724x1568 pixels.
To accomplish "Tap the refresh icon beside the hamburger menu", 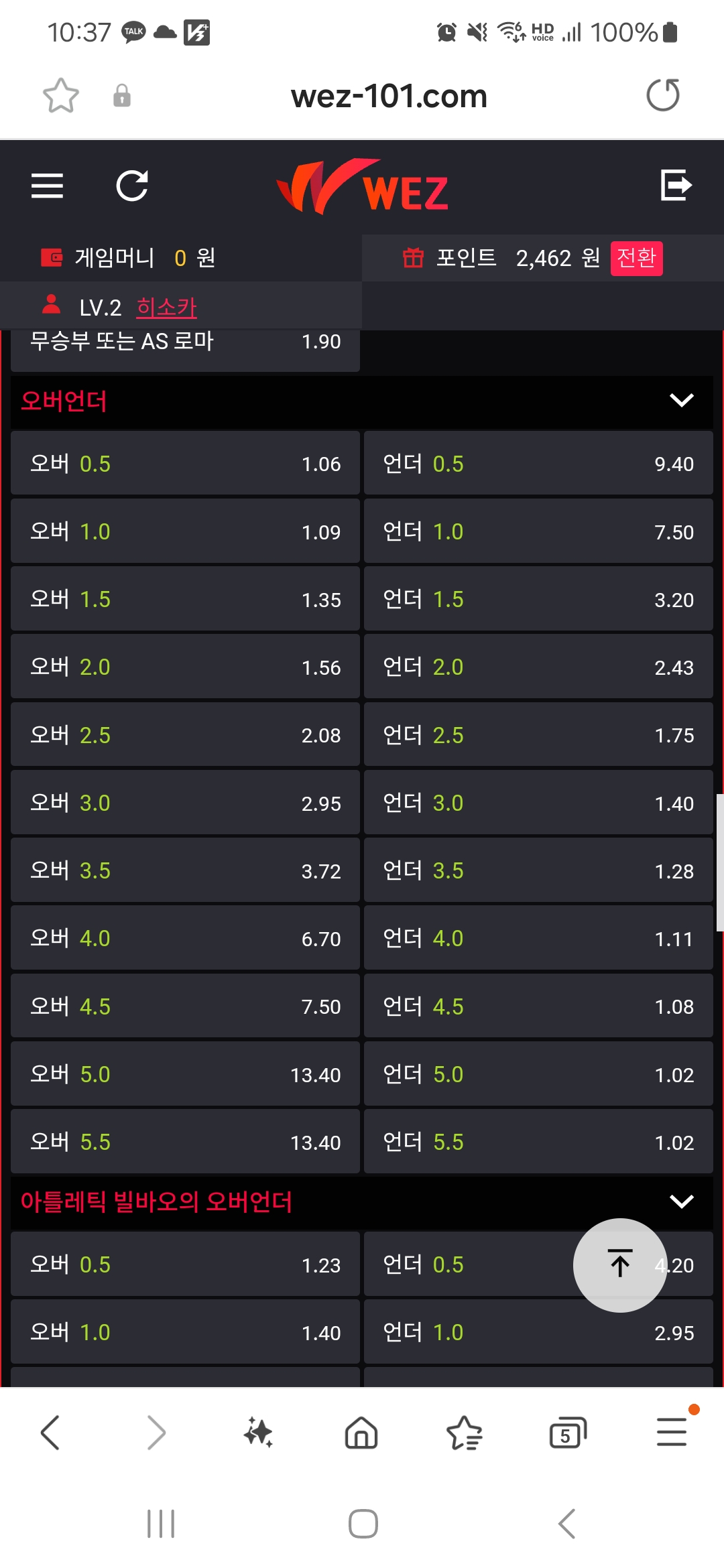I will (x=132, y=186).
